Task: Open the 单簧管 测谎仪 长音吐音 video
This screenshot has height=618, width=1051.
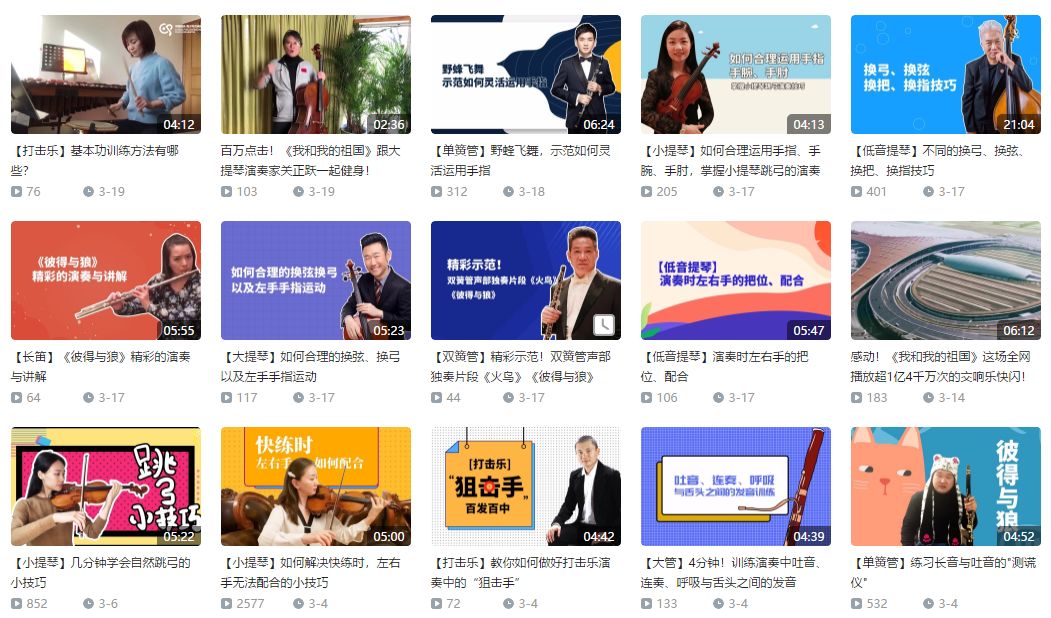Action: tap(945, 487)
